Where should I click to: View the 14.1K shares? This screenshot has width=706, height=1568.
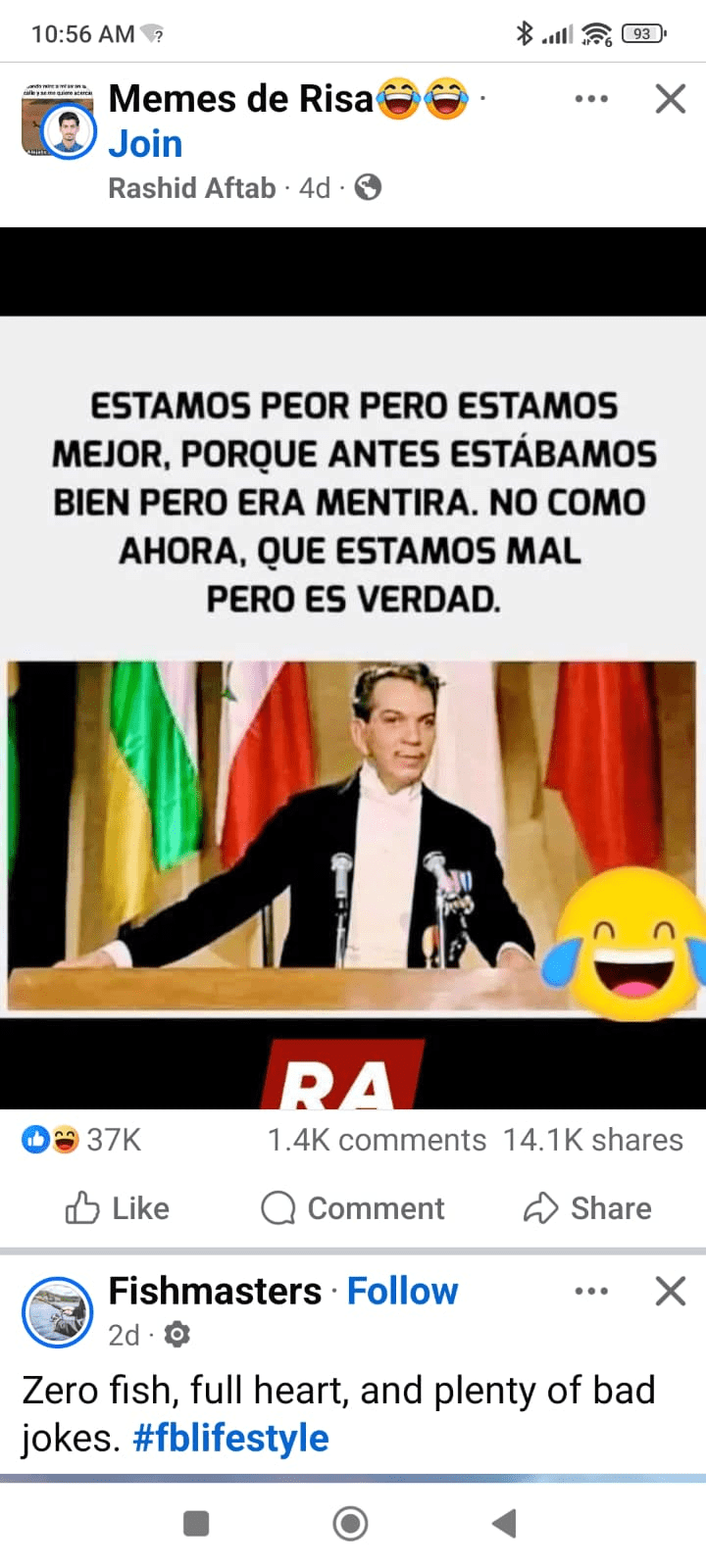click(x=593, y=1140)
